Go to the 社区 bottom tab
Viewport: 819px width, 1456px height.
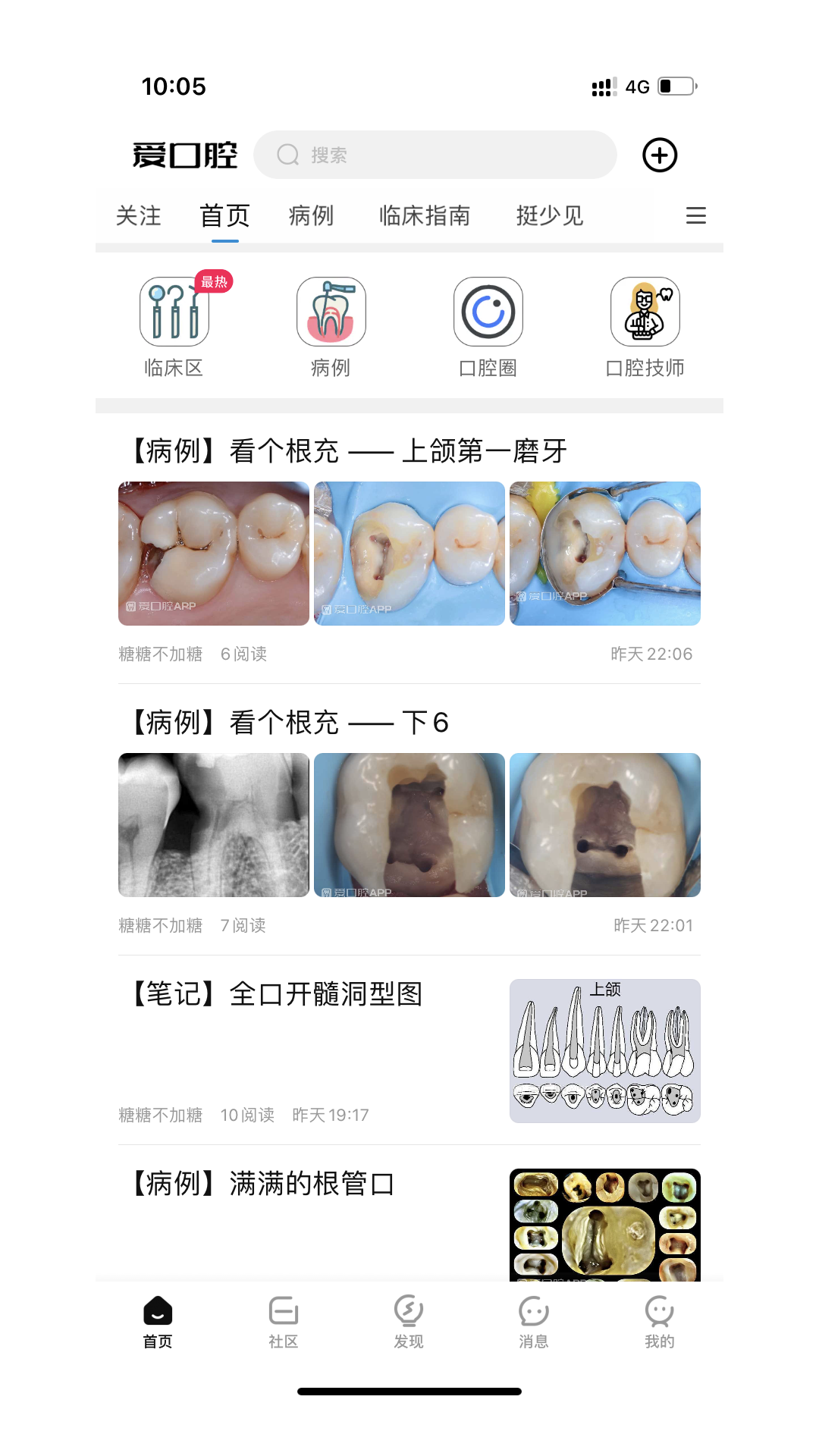click(283, 1323)
